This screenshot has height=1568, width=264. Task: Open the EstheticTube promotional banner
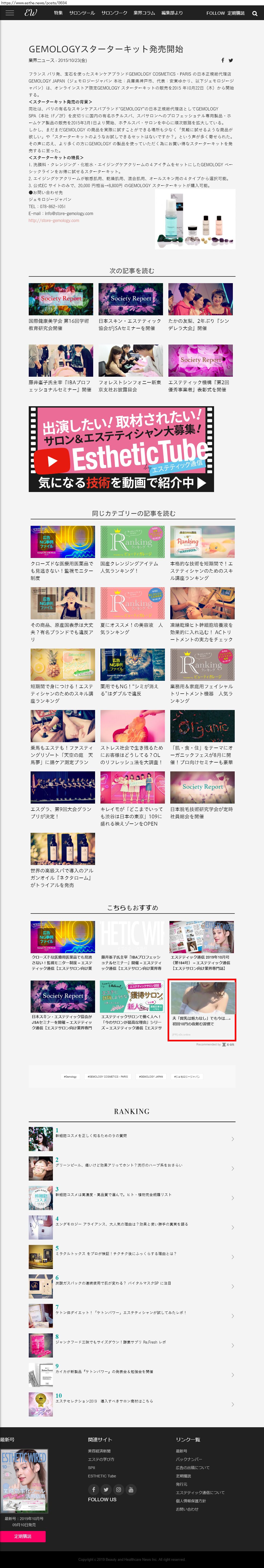click(121, 449)
